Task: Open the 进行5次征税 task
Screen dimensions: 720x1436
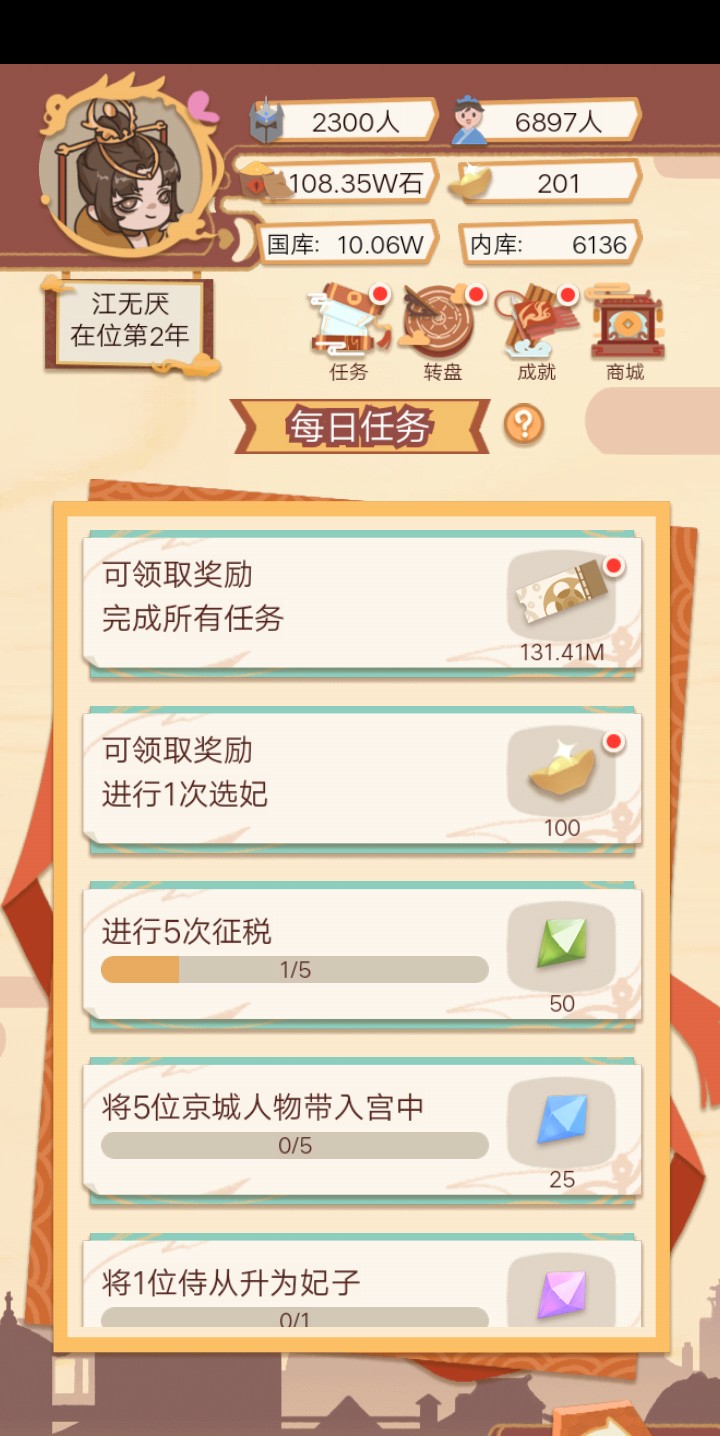Action: click(x=361, y=950)
